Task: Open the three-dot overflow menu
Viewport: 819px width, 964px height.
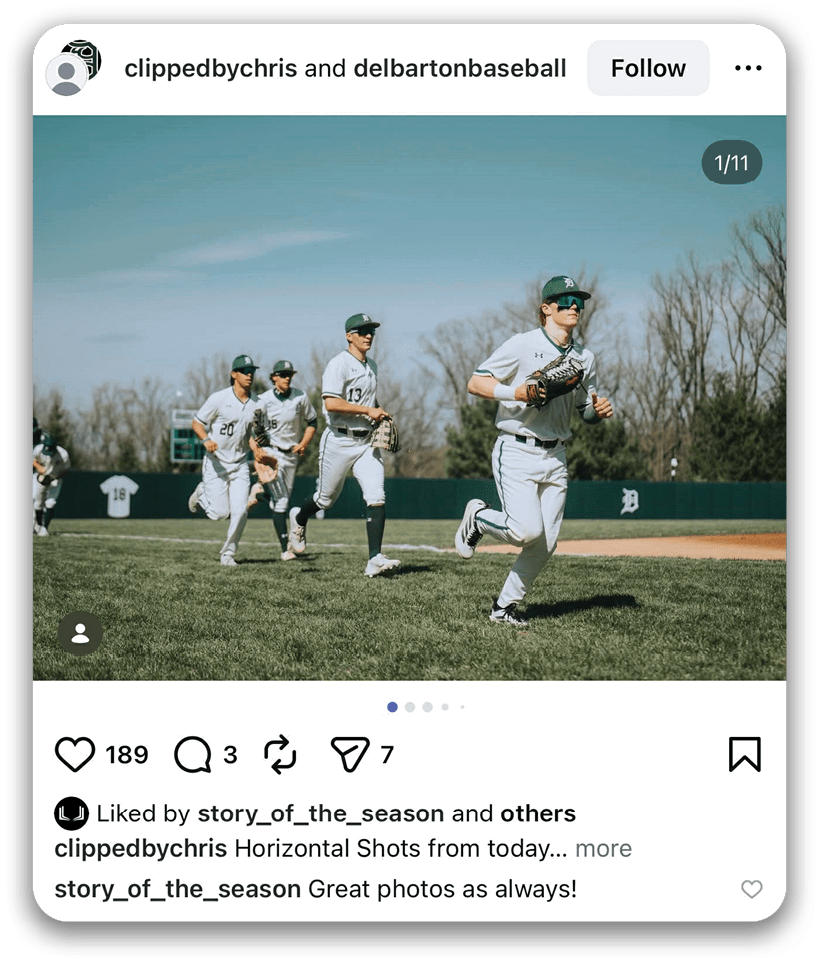Action: (x=748, y=68)
